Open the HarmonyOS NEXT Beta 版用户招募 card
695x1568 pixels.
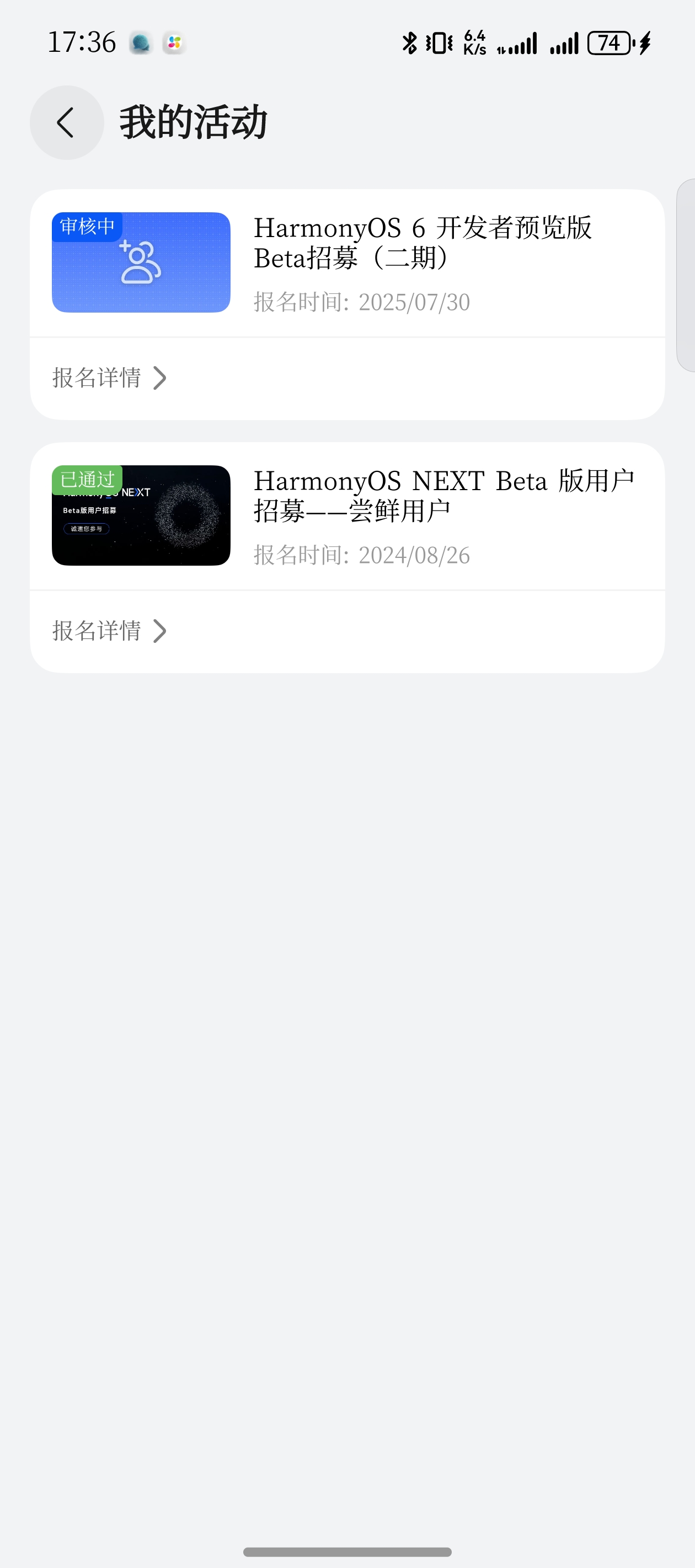coord(347,516)
